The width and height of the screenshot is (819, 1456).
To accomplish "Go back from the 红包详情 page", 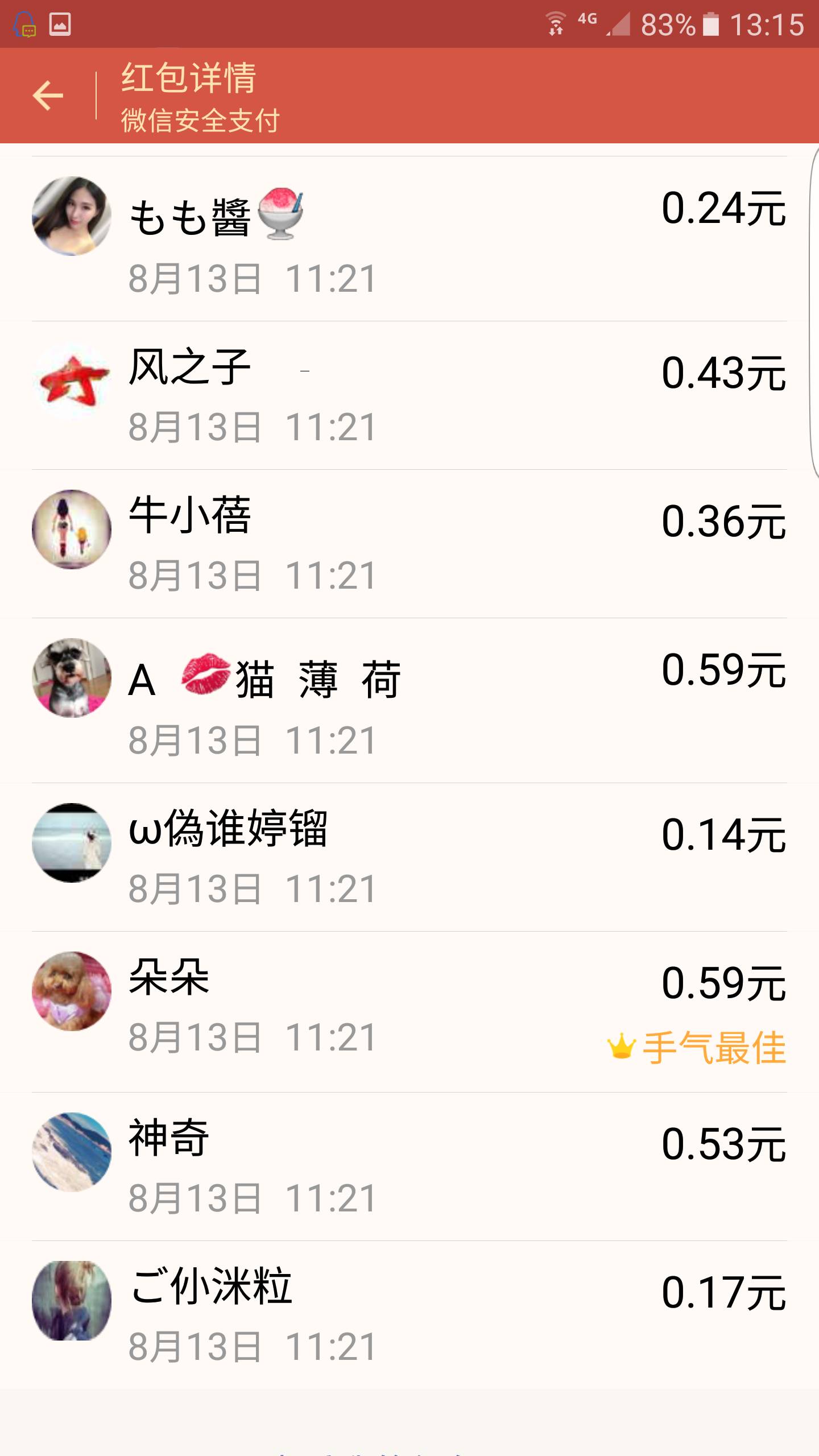I will 48,95.
